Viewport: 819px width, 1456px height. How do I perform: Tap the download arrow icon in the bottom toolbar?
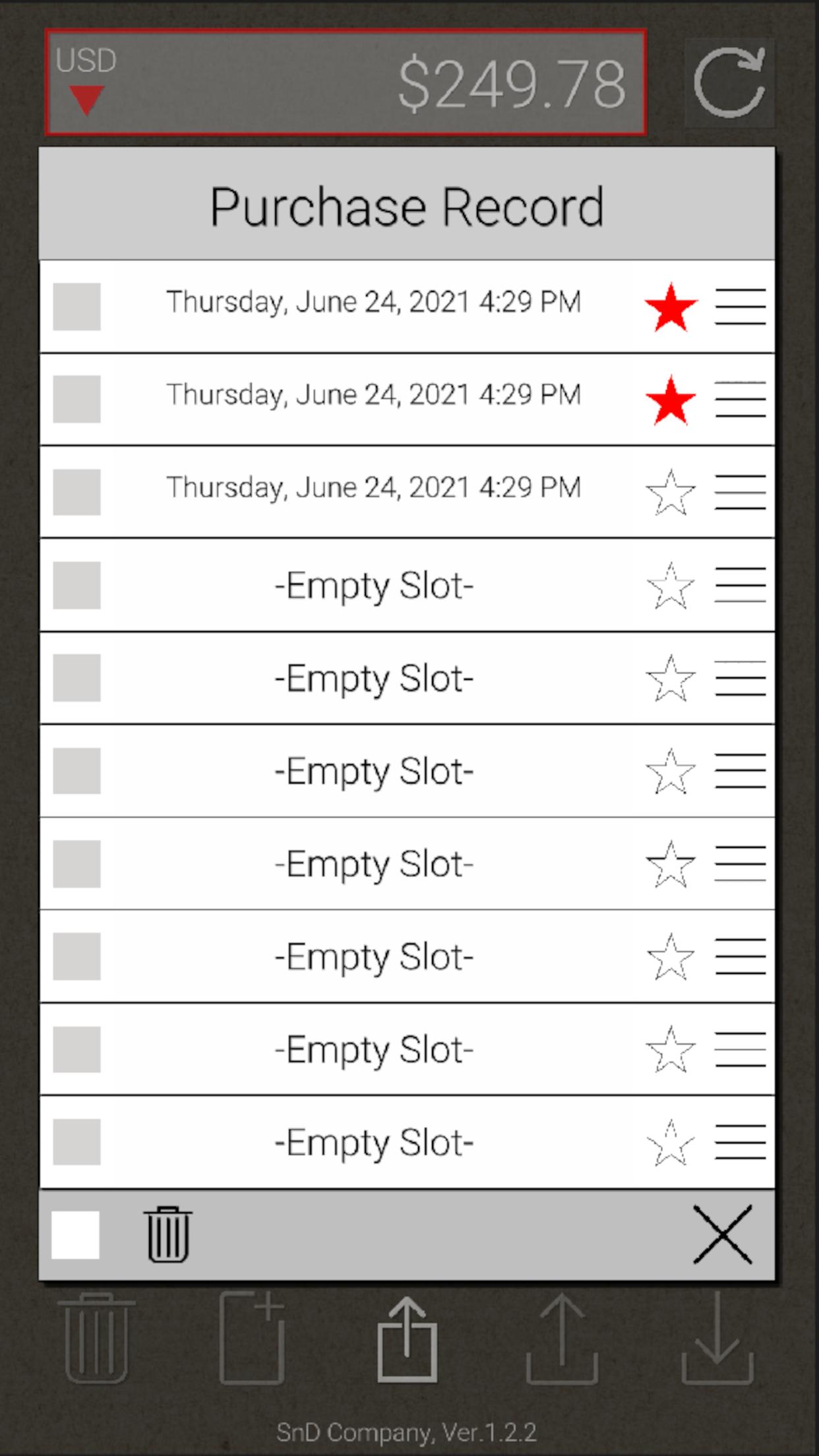(717, 1339)
